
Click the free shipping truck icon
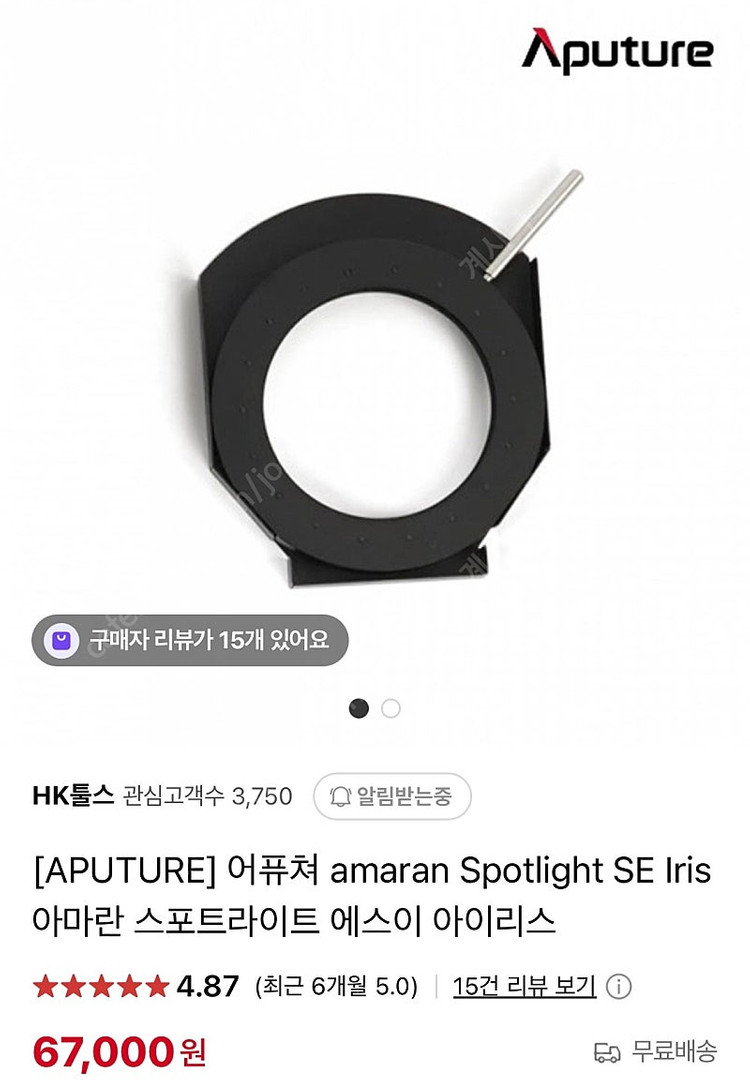click(x=607, y=1053)
